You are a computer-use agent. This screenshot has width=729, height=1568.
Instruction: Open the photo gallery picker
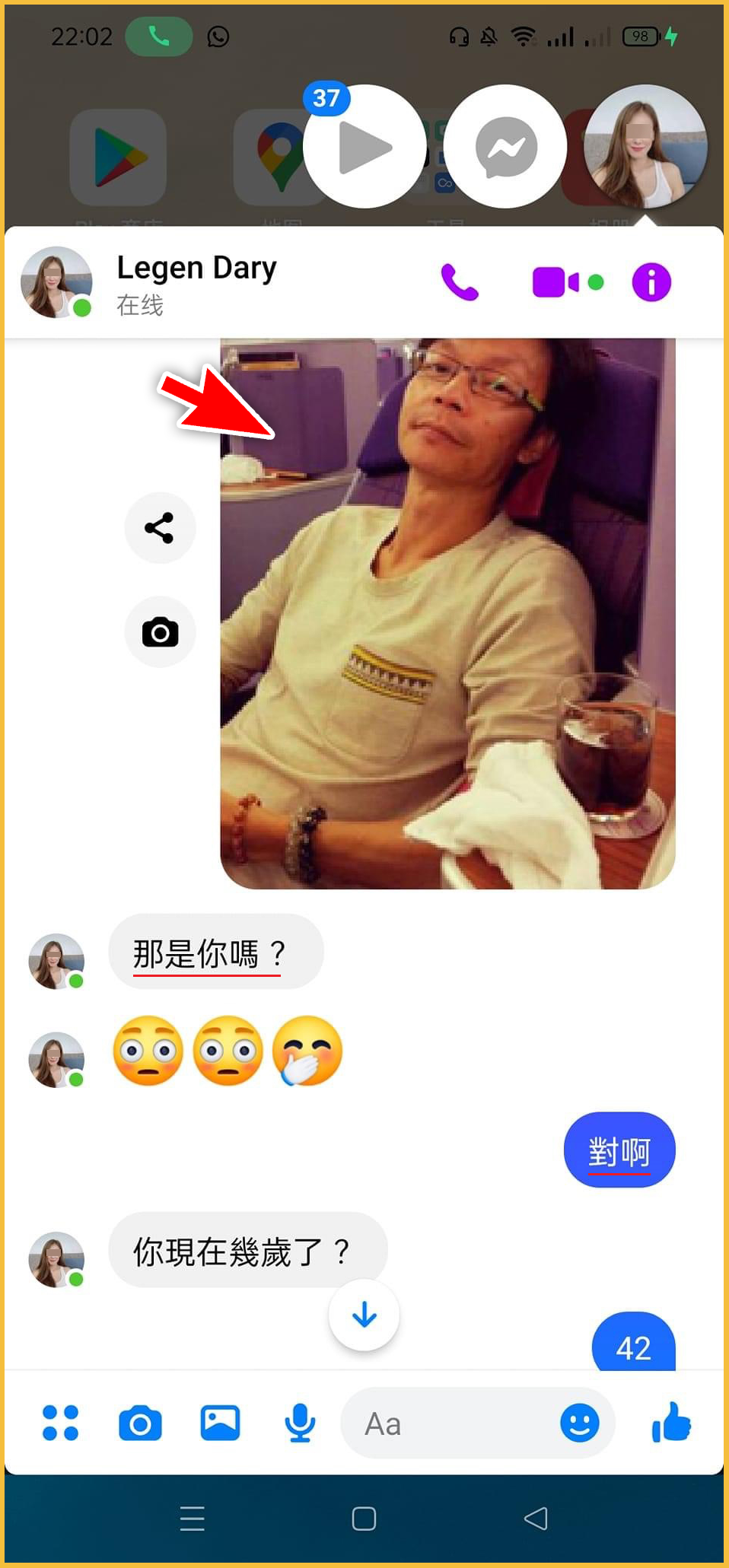(220, 1423)
